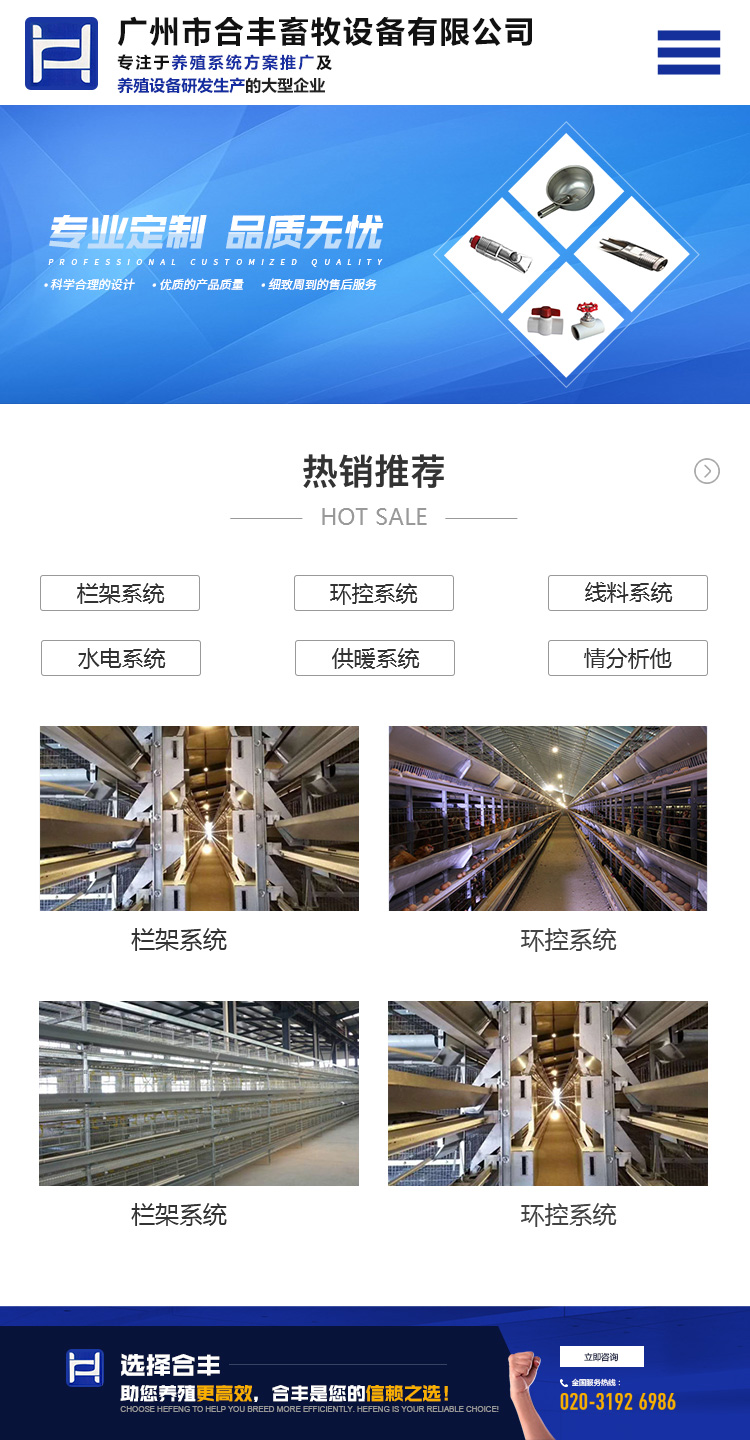Open the 环控系统 product photo with hens and eggs
This screenshot has width=750, height=1440.
[x=548, y=818]
